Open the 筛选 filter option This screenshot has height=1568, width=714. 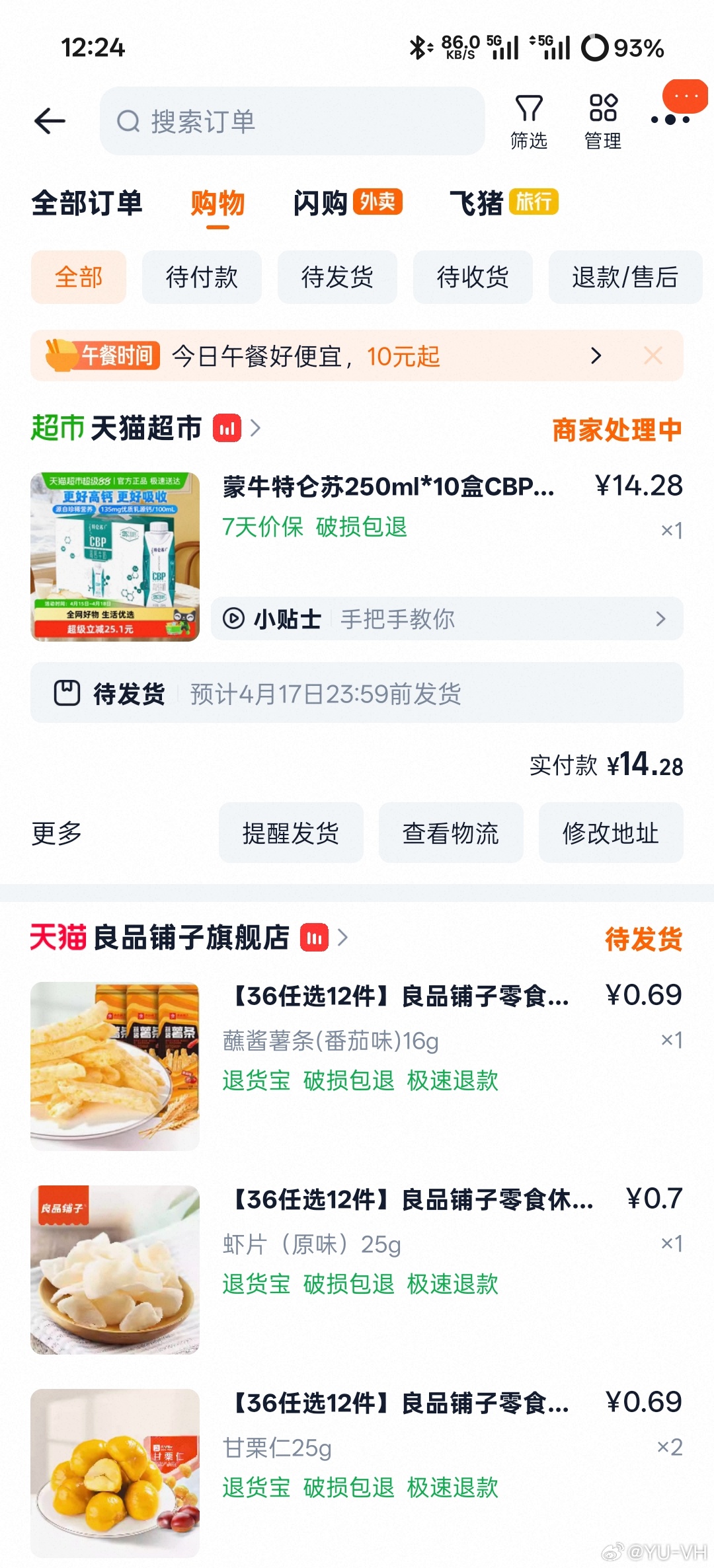tap(528, 122)
